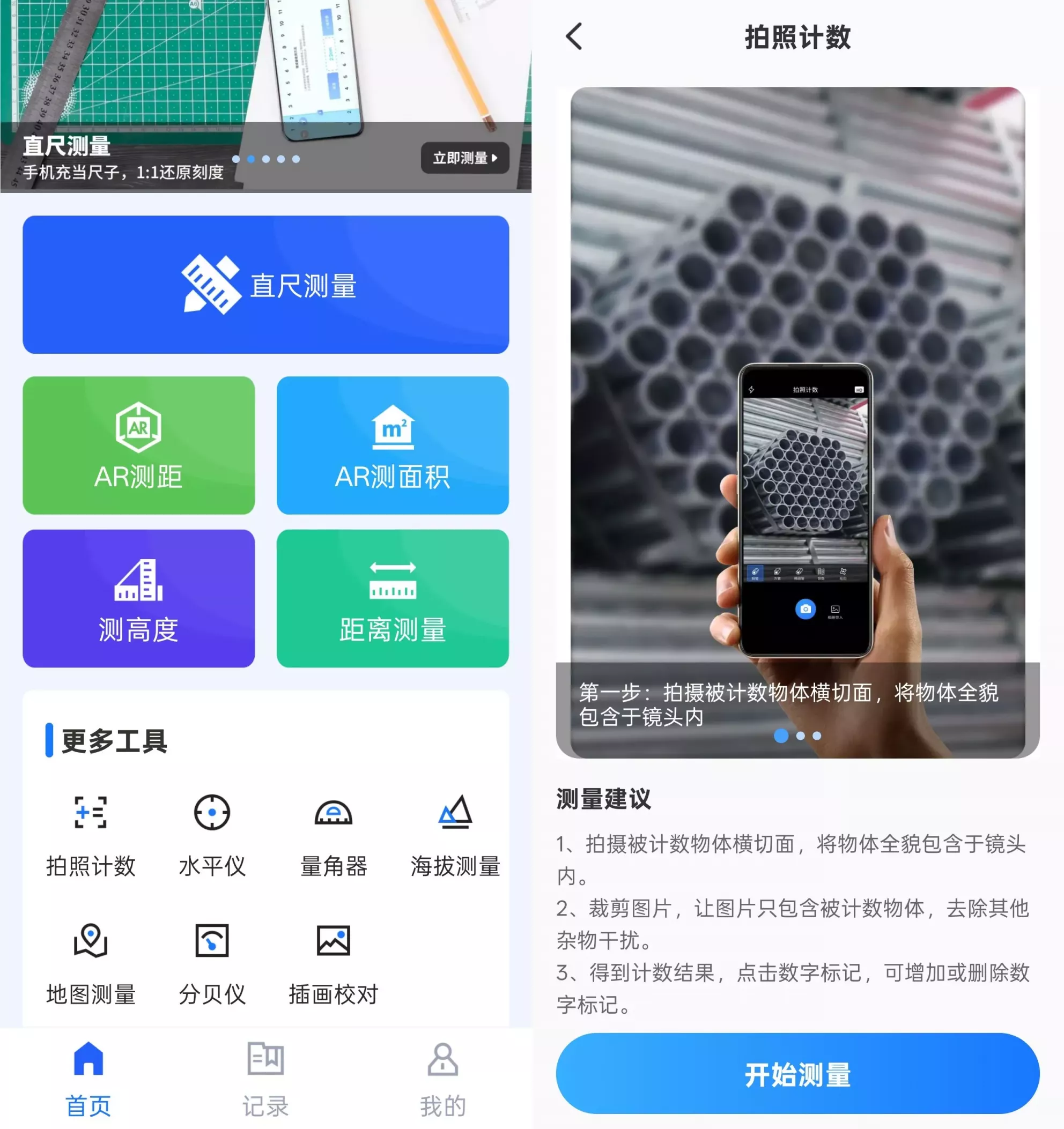The image size is (1064, 1129).
Task: Launch AR测距 distance measuring
Action: [x=138, y=445]
